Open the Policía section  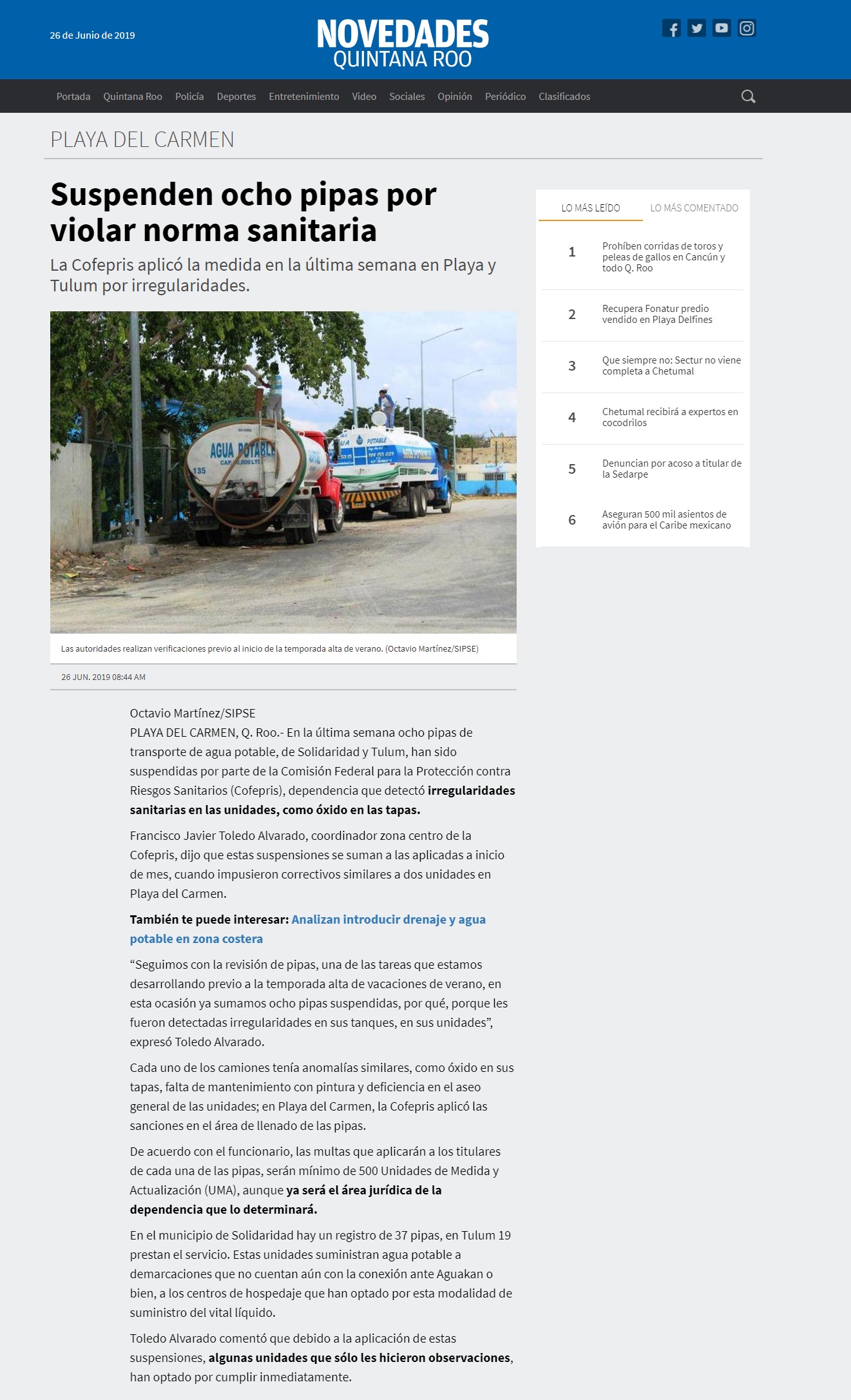point(189,97)
